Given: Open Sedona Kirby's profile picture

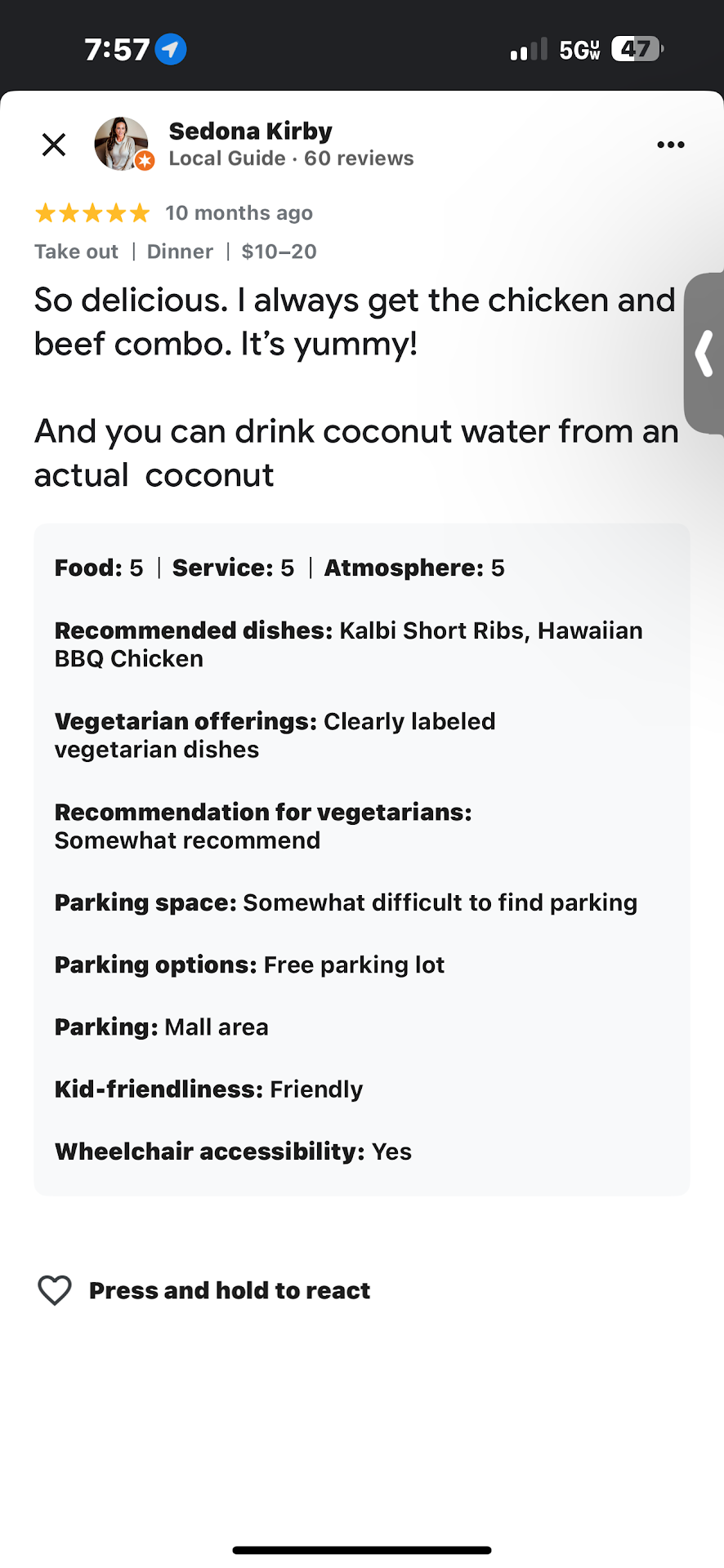Looking at the screenshot, I should (122, 144).
